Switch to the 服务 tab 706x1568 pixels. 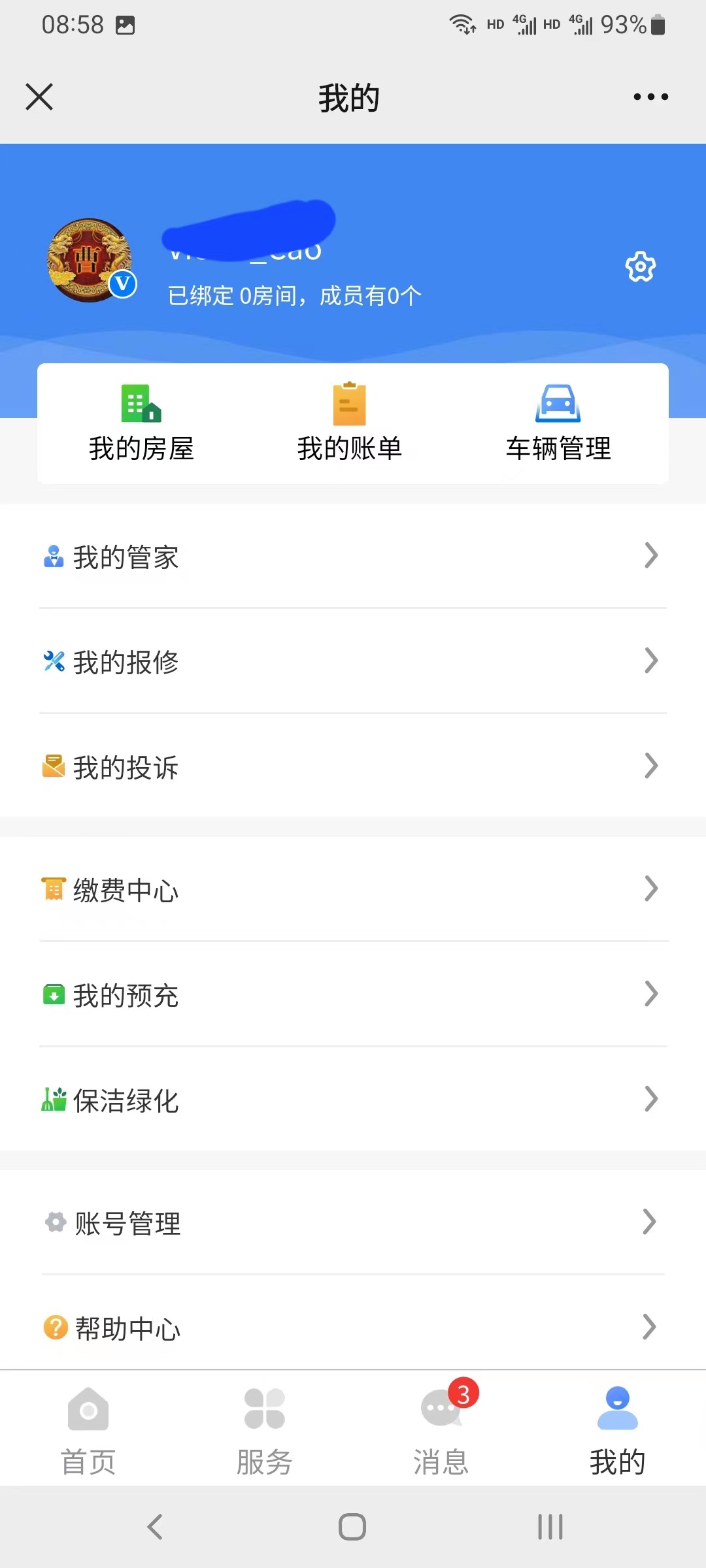pyautogui.click(x=265, y=1430)
